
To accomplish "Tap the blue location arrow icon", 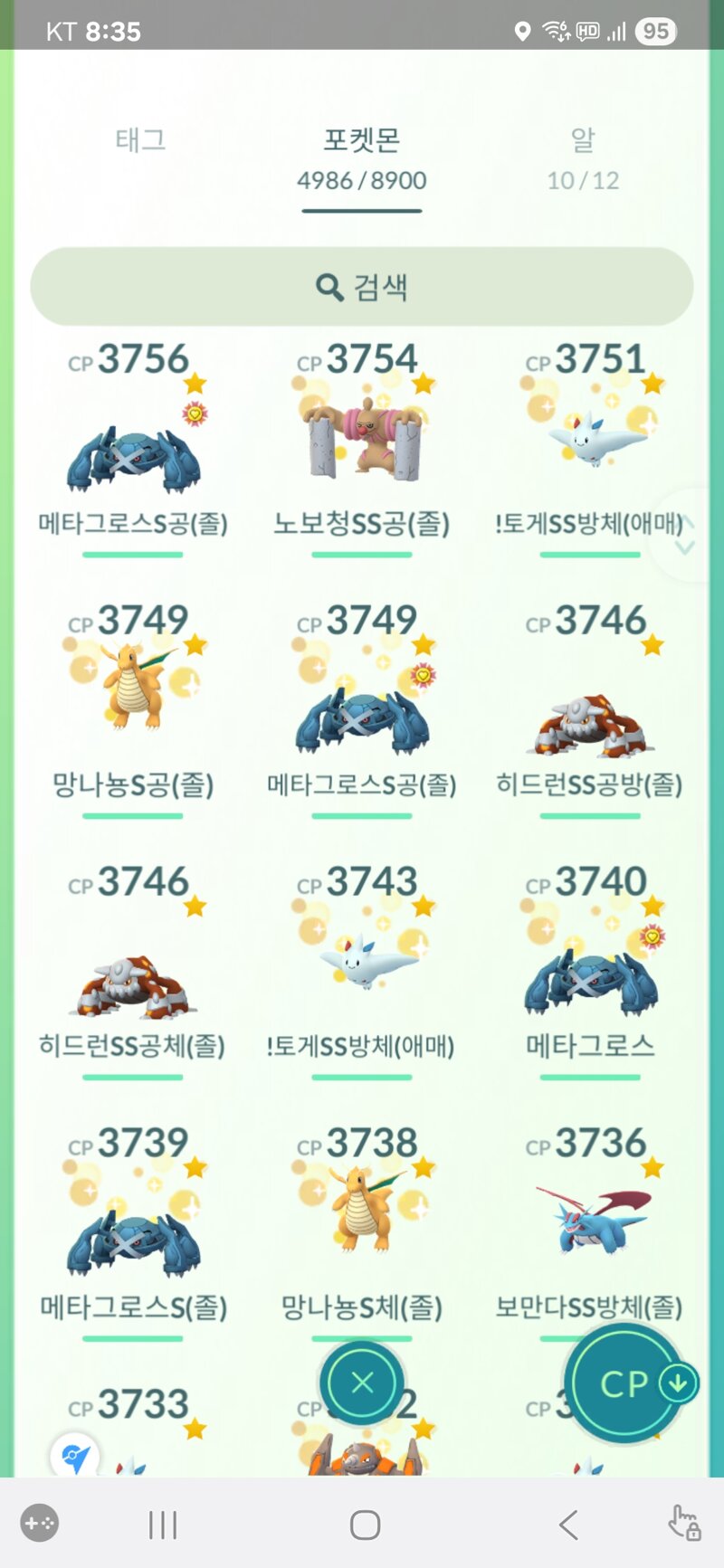I will pyautogui.click(x=75, y=1457).
